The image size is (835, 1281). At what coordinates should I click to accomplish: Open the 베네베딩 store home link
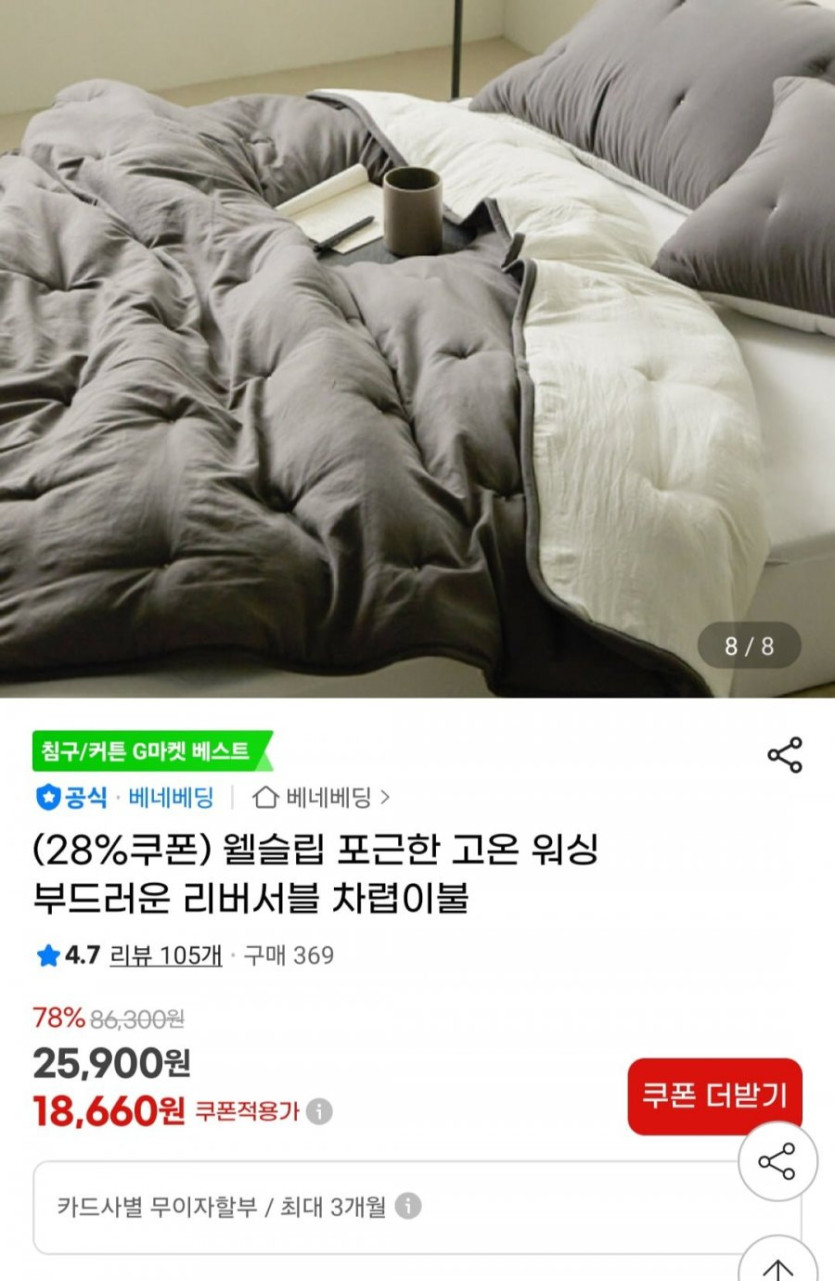(x=322, y=797)
